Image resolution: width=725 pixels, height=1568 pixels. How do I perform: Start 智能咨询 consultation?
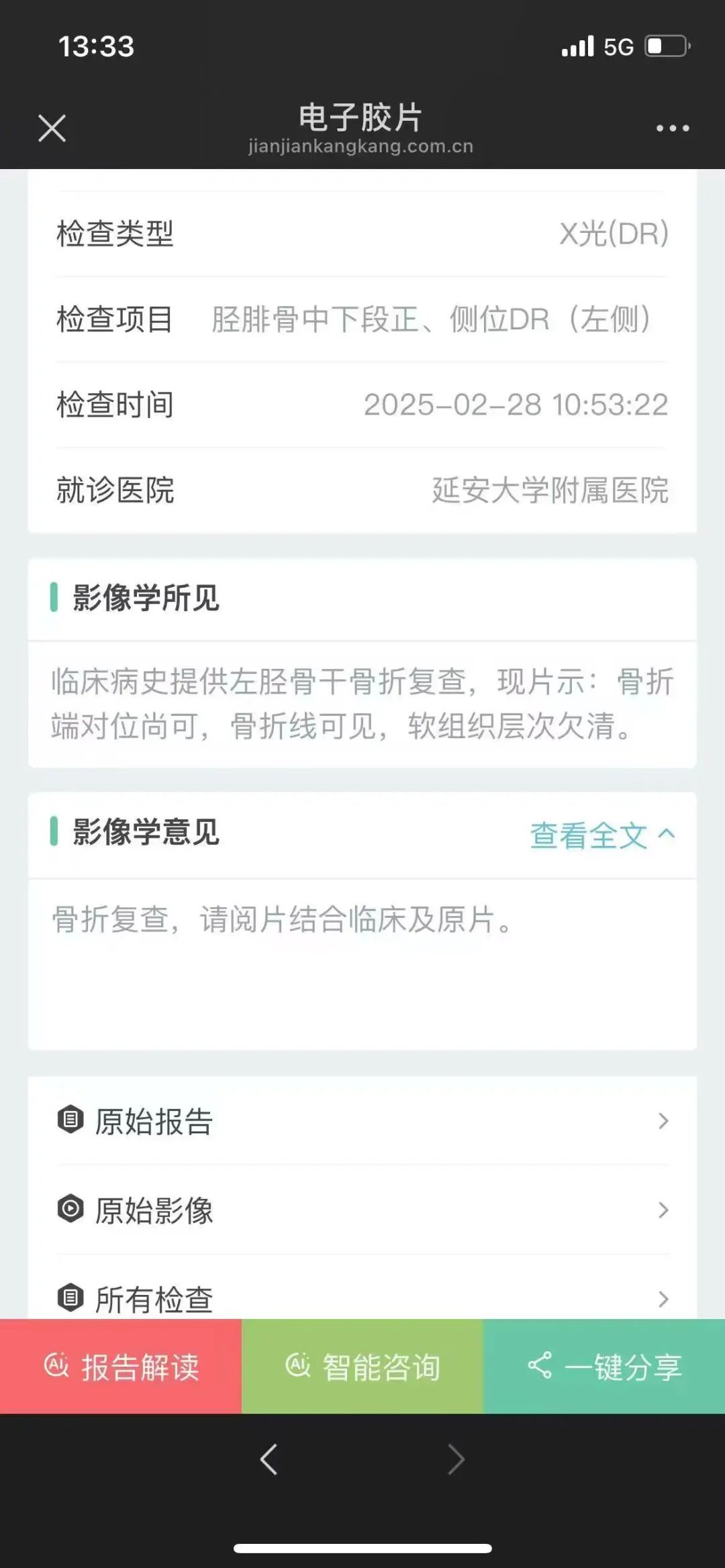tap(362, 1367)
